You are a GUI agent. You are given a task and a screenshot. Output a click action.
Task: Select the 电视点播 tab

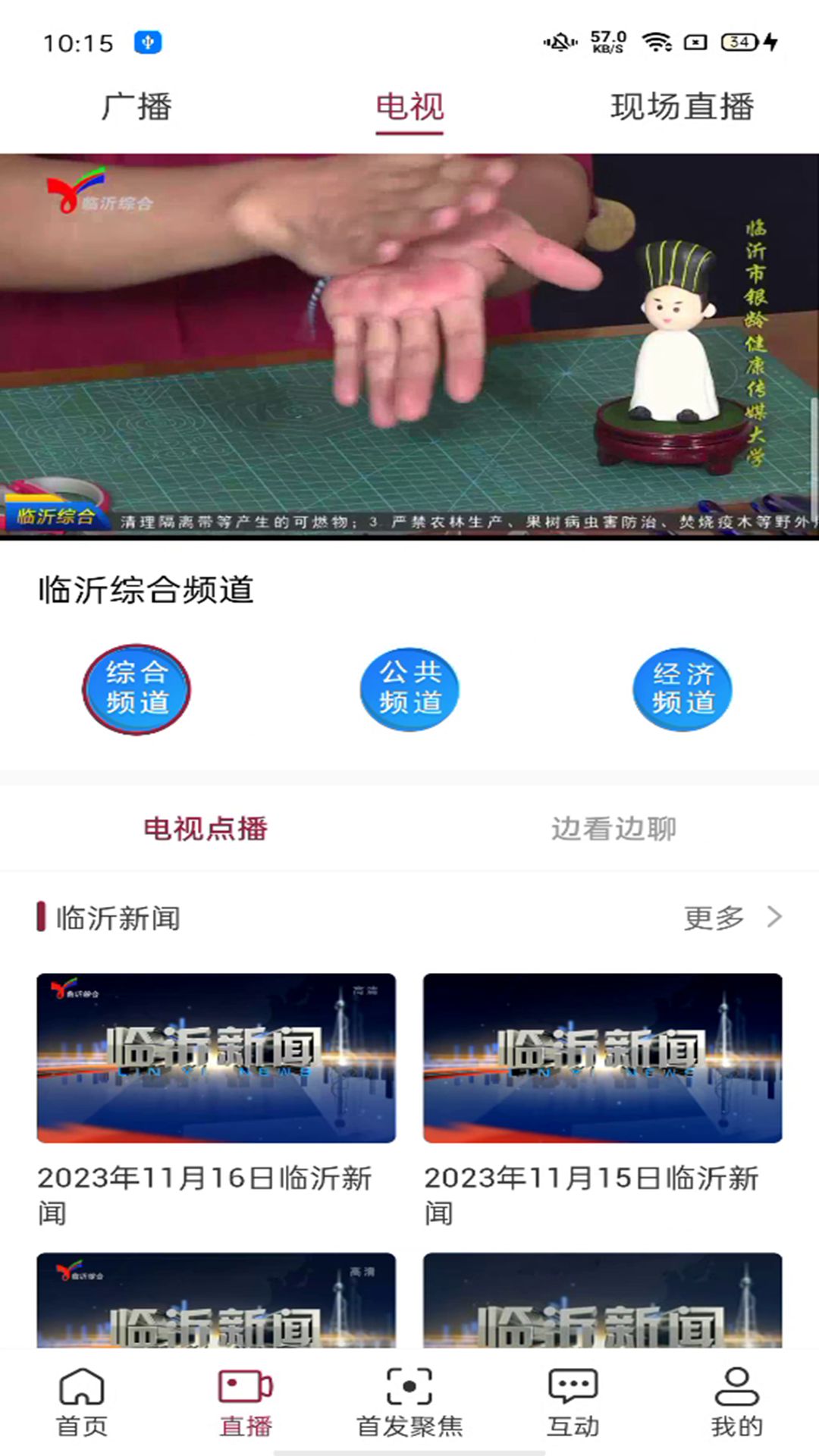[206, 828]
